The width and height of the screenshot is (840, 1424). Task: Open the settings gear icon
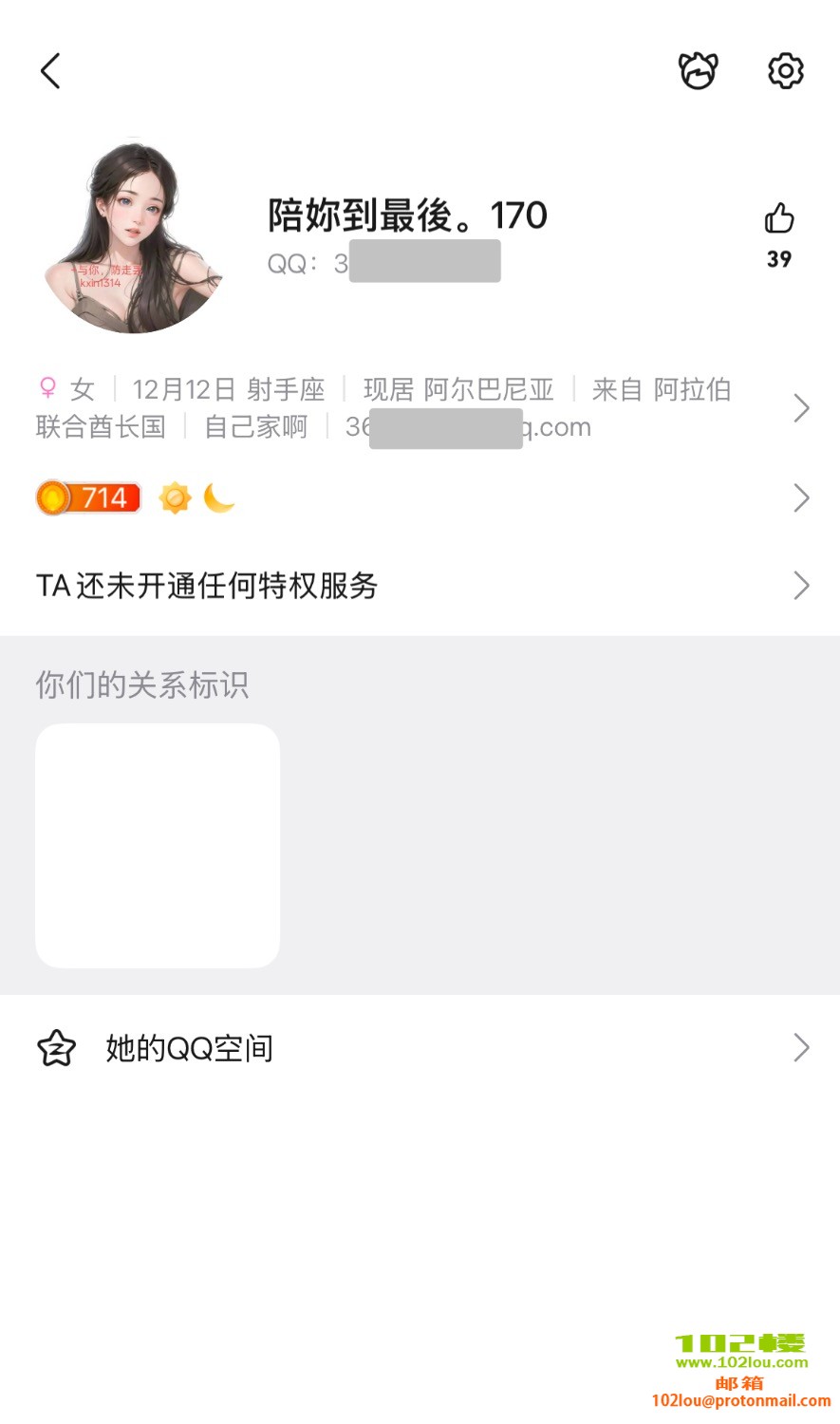click(785, 71)
